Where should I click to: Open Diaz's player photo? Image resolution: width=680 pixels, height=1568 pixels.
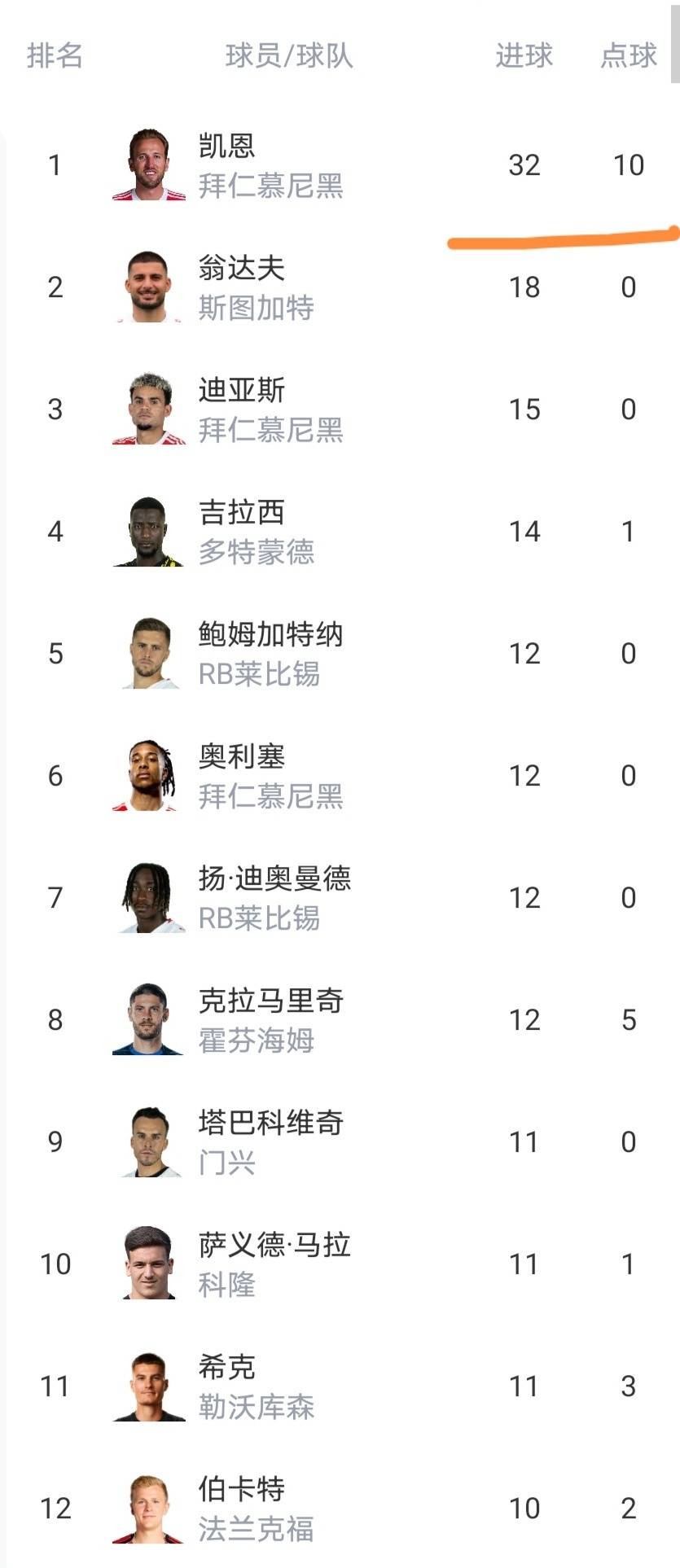click(x=149, y=409)
